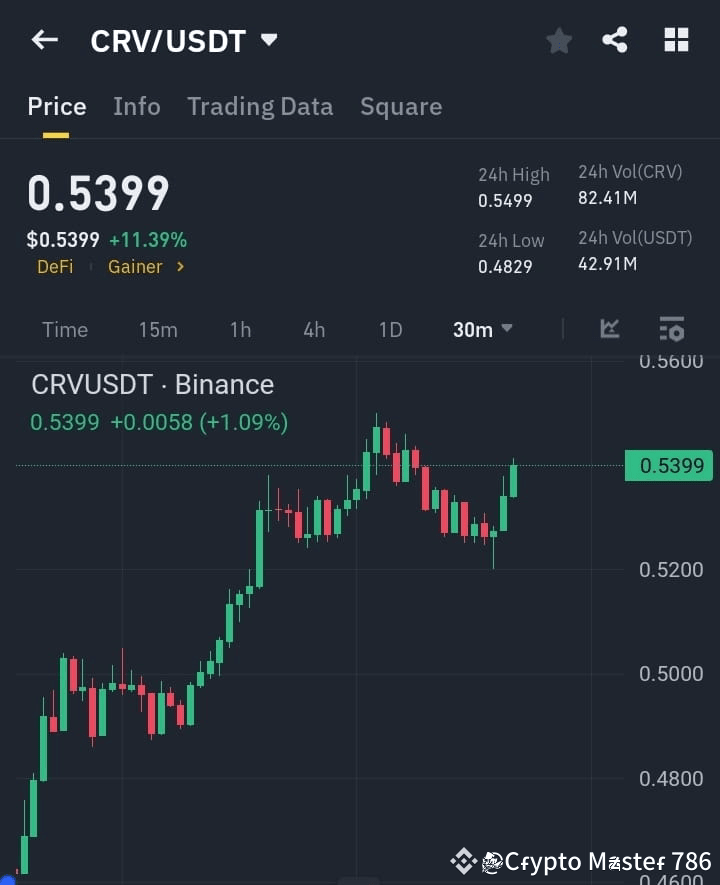Switch to the Square tab
This screenshot has width=720, height=885.
401,106
